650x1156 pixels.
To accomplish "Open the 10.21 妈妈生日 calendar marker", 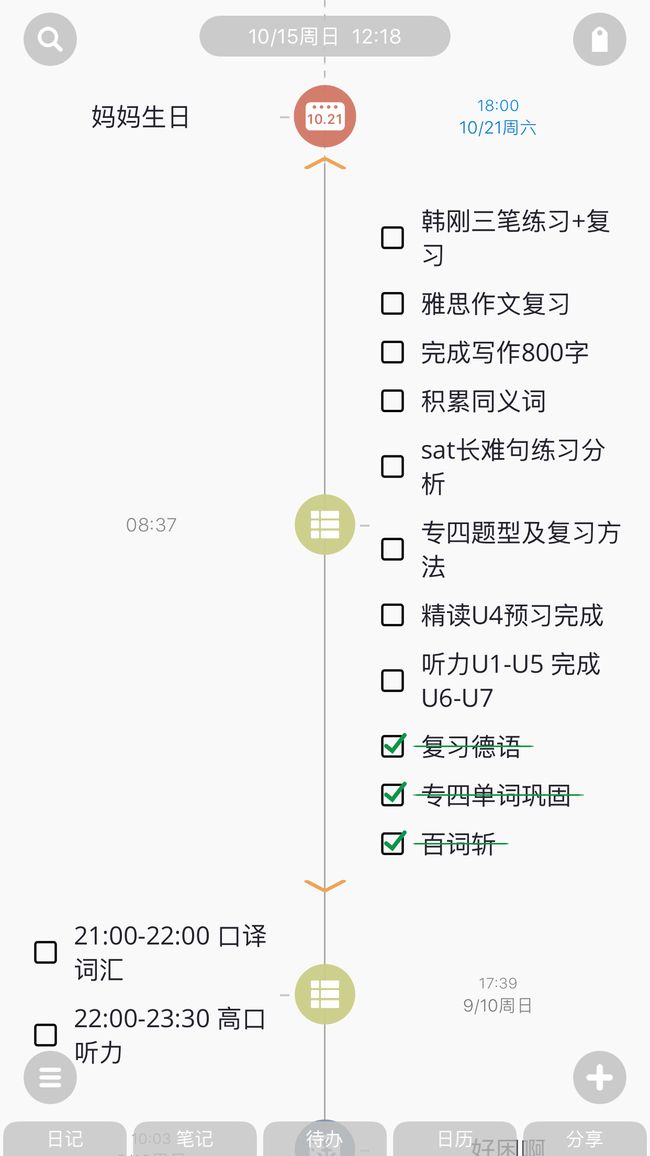I will [x=325, y=116].
